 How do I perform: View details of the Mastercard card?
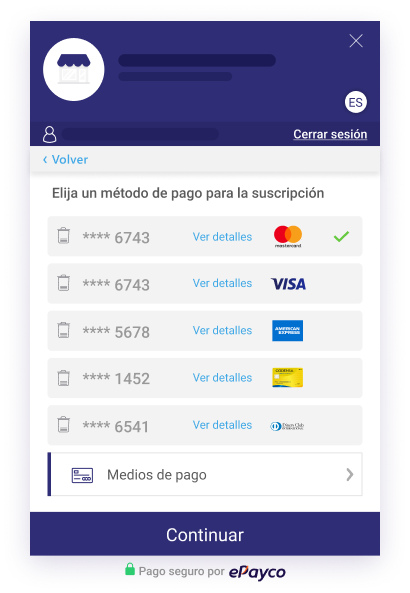point(222,237)
